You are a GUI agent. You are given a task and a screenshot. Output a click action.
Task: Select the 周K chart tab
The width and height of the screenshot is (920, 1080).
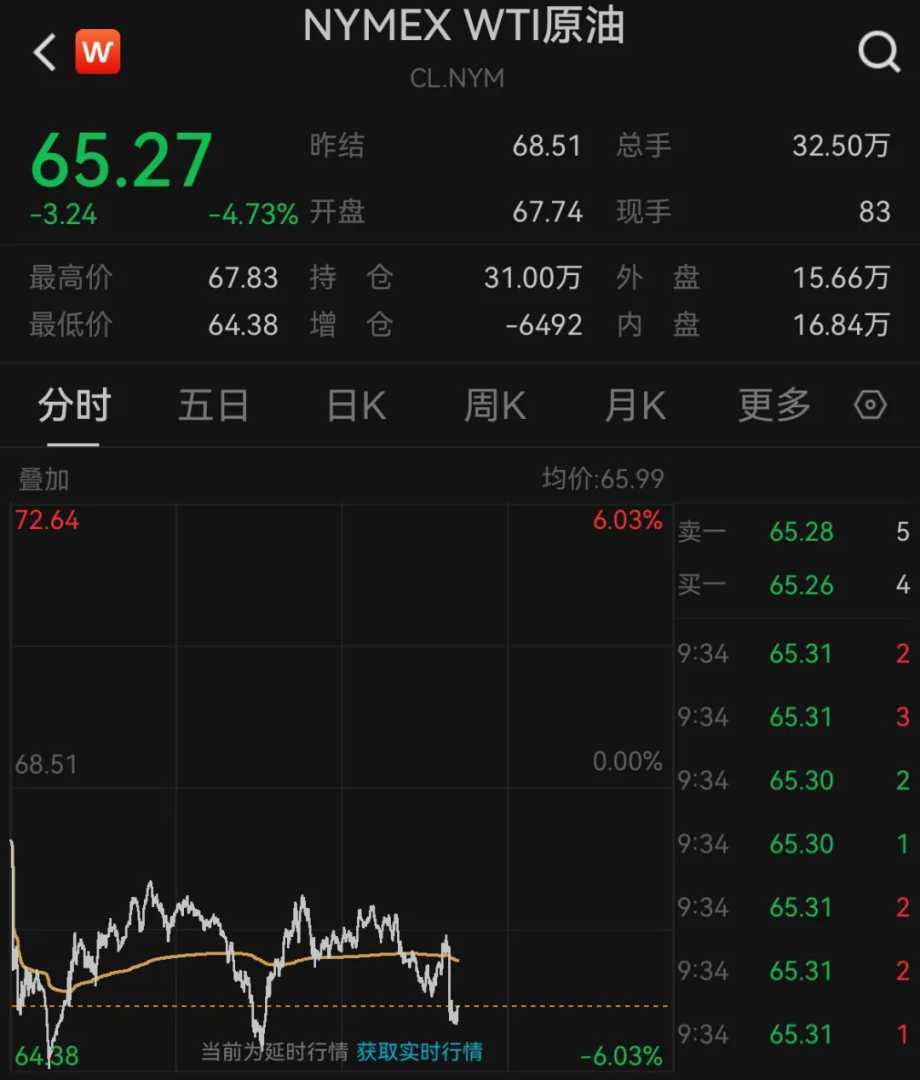pyautogui.click(x=495, y=406)
